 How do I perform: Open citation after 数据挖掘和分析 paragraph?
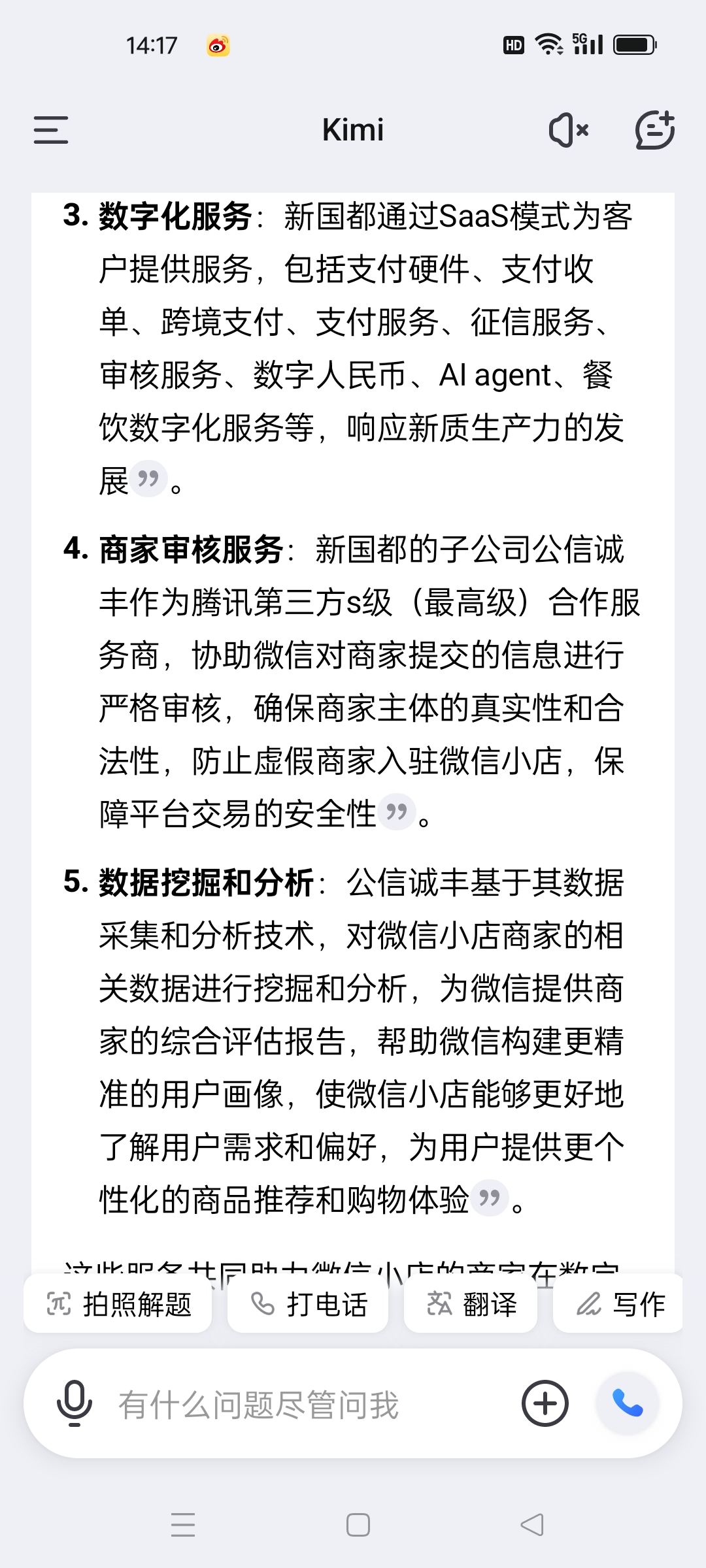click(490, 1198)
